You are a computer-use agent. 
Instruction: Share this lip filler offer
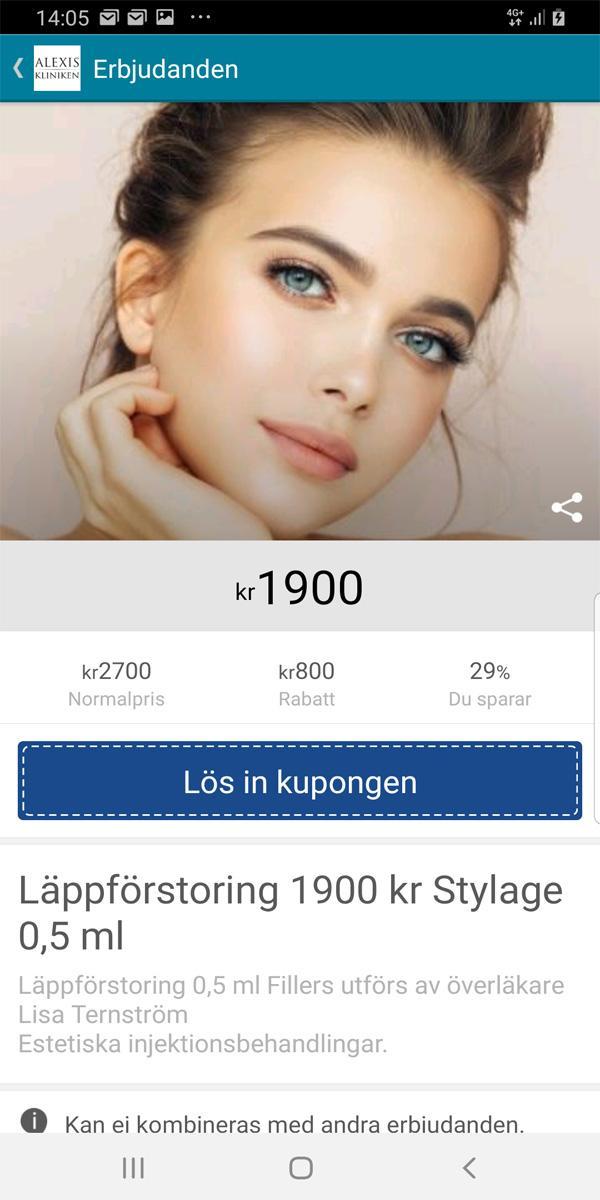(567, 508)
